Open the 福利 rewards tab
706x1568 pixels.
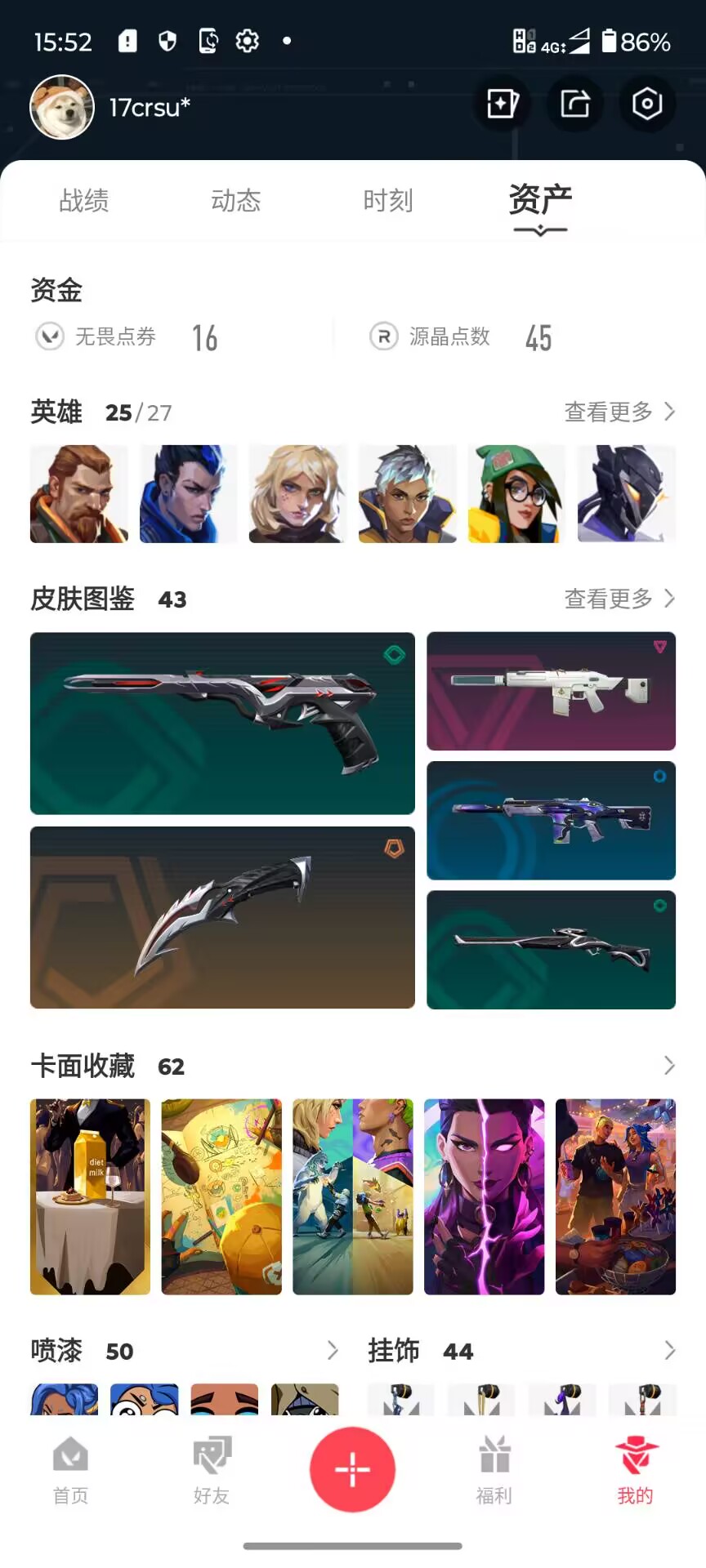(x=494, y=1471)
